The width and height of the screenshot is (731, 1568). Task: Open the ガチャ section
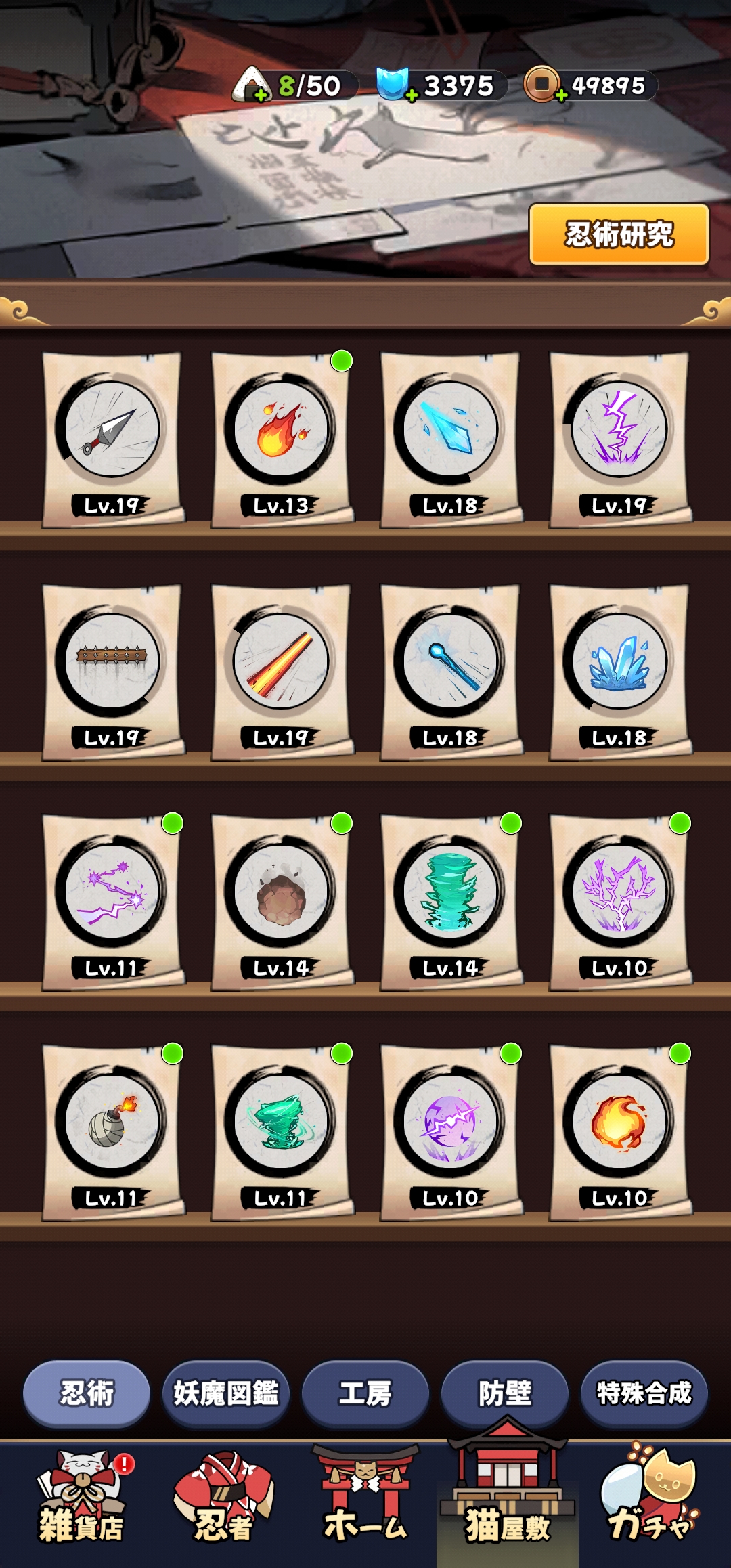click(650, 1500)
